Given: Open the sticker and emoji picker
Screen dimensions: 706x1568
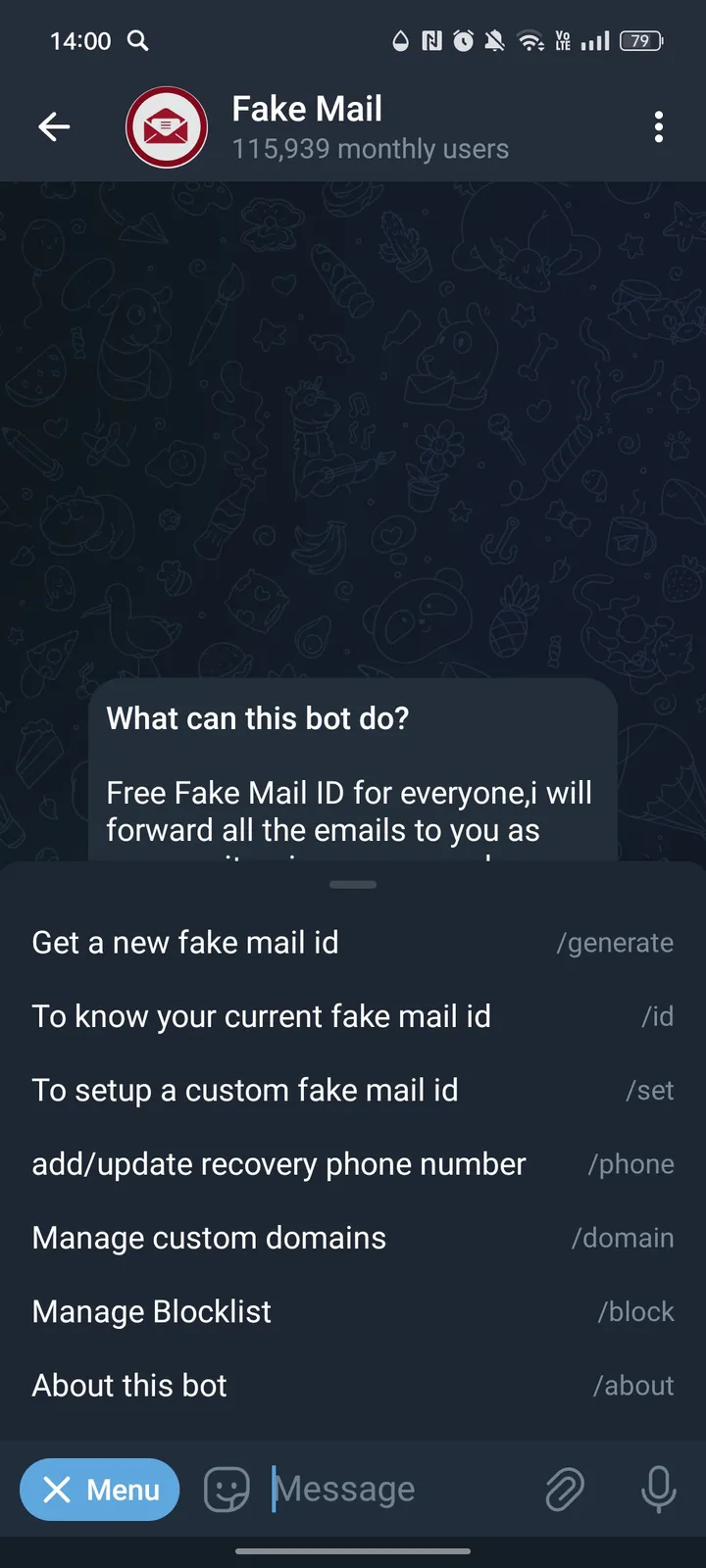Looking at the screenshot, I should (x=226, y=1490).
